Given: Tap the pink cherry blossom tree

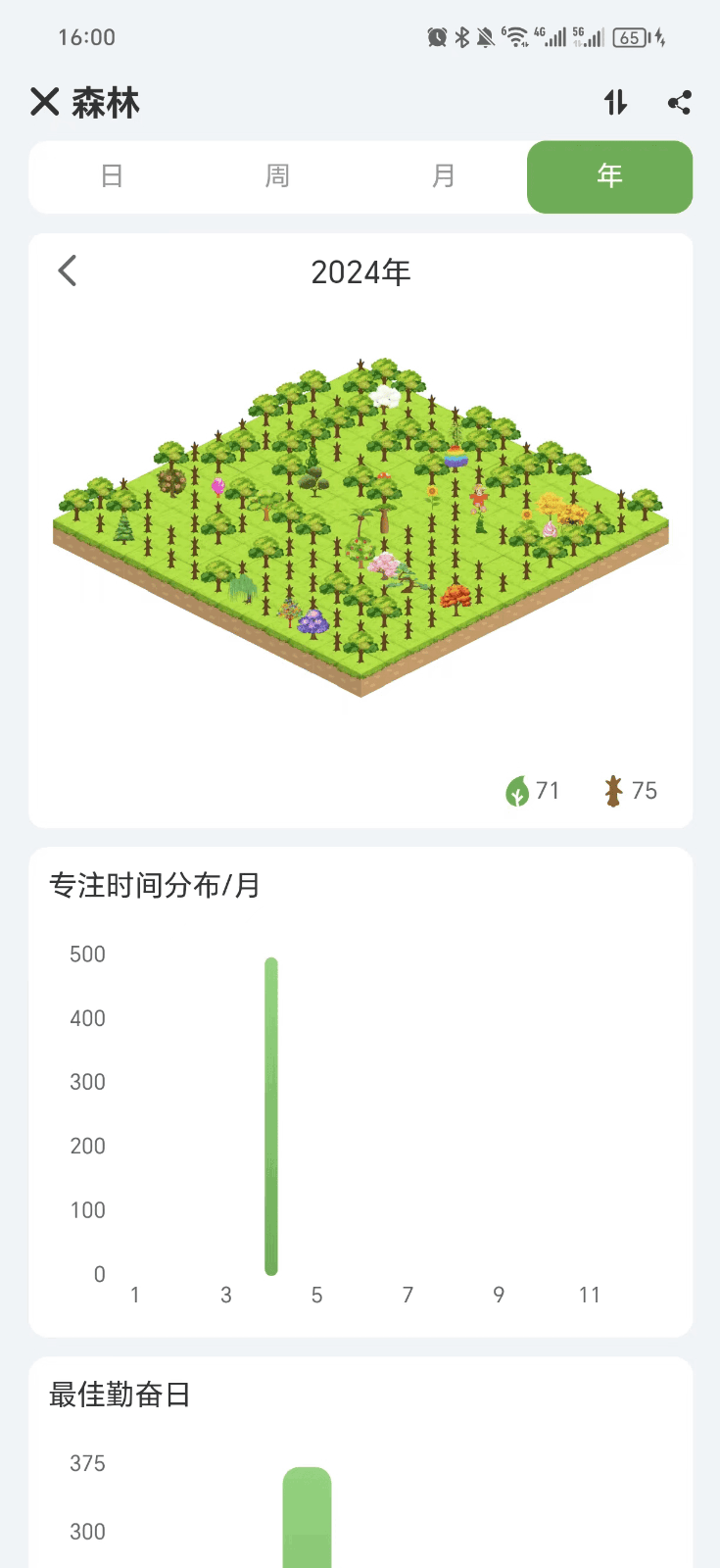Looking at the screenshot, I should click(386, 566).
